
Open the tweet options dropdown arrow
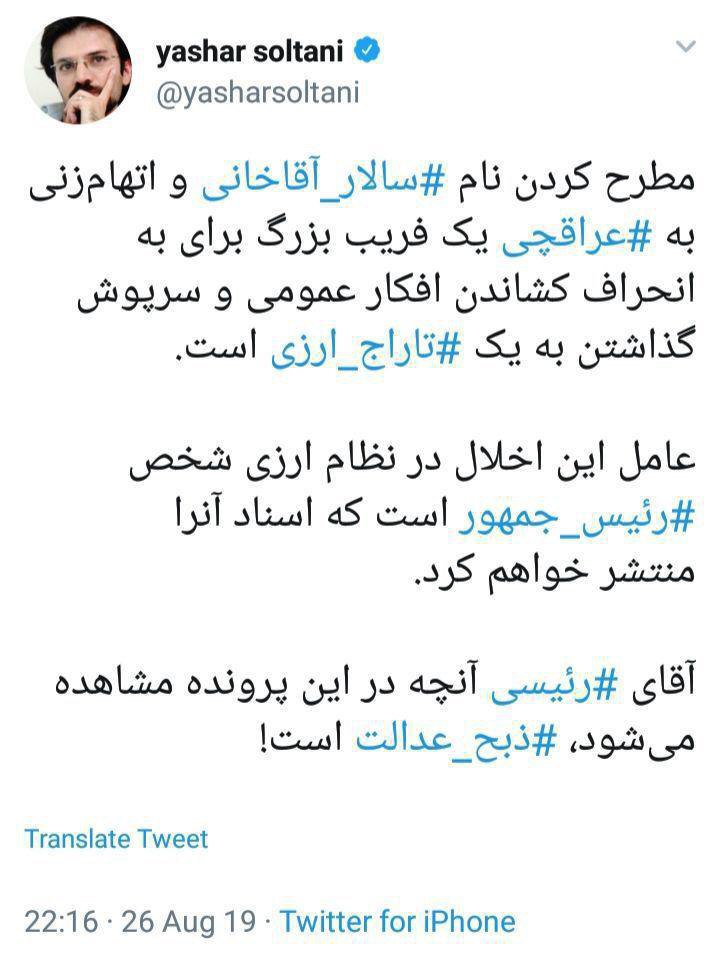point(687,47)
